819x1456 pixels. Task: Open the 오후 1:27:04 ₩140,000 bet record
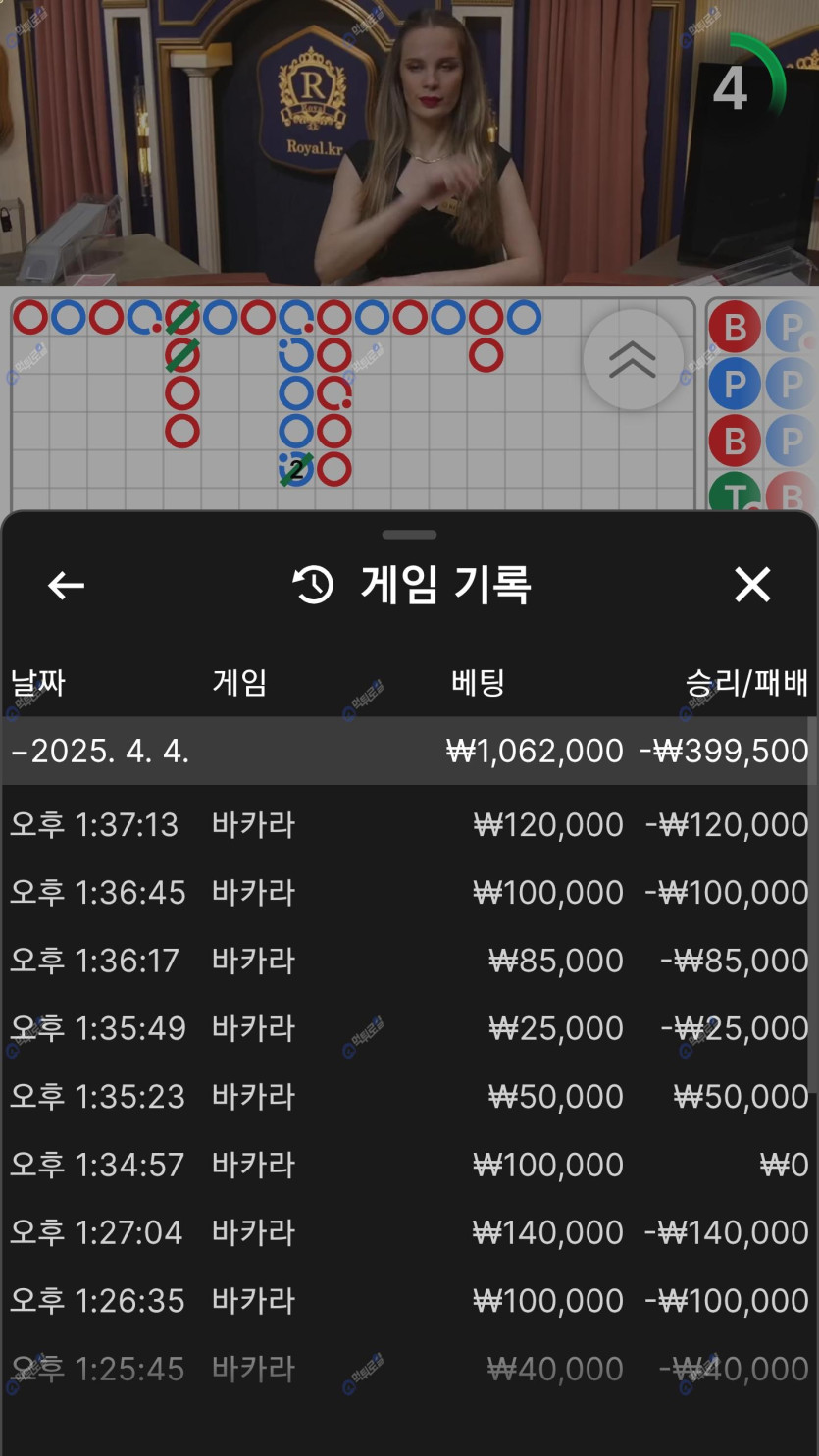407,1232
